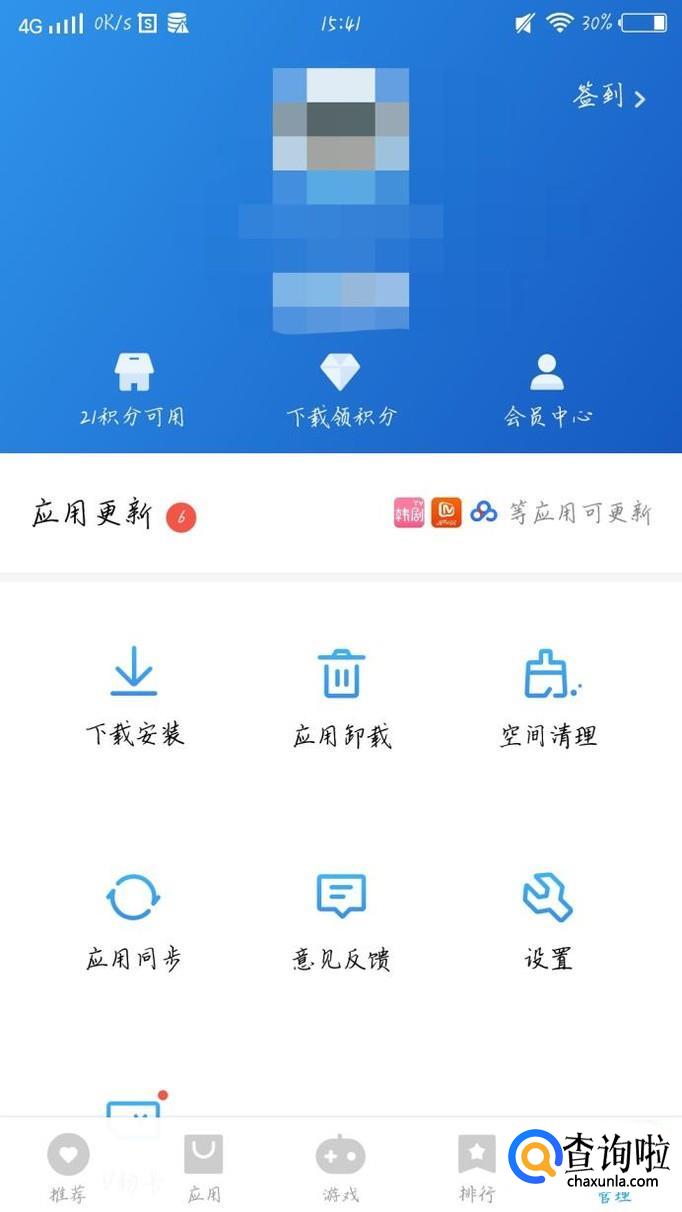Screen dimensions: 682x1212
Task: Switch to the 游戏 tab
Action: coord(340,1167)
